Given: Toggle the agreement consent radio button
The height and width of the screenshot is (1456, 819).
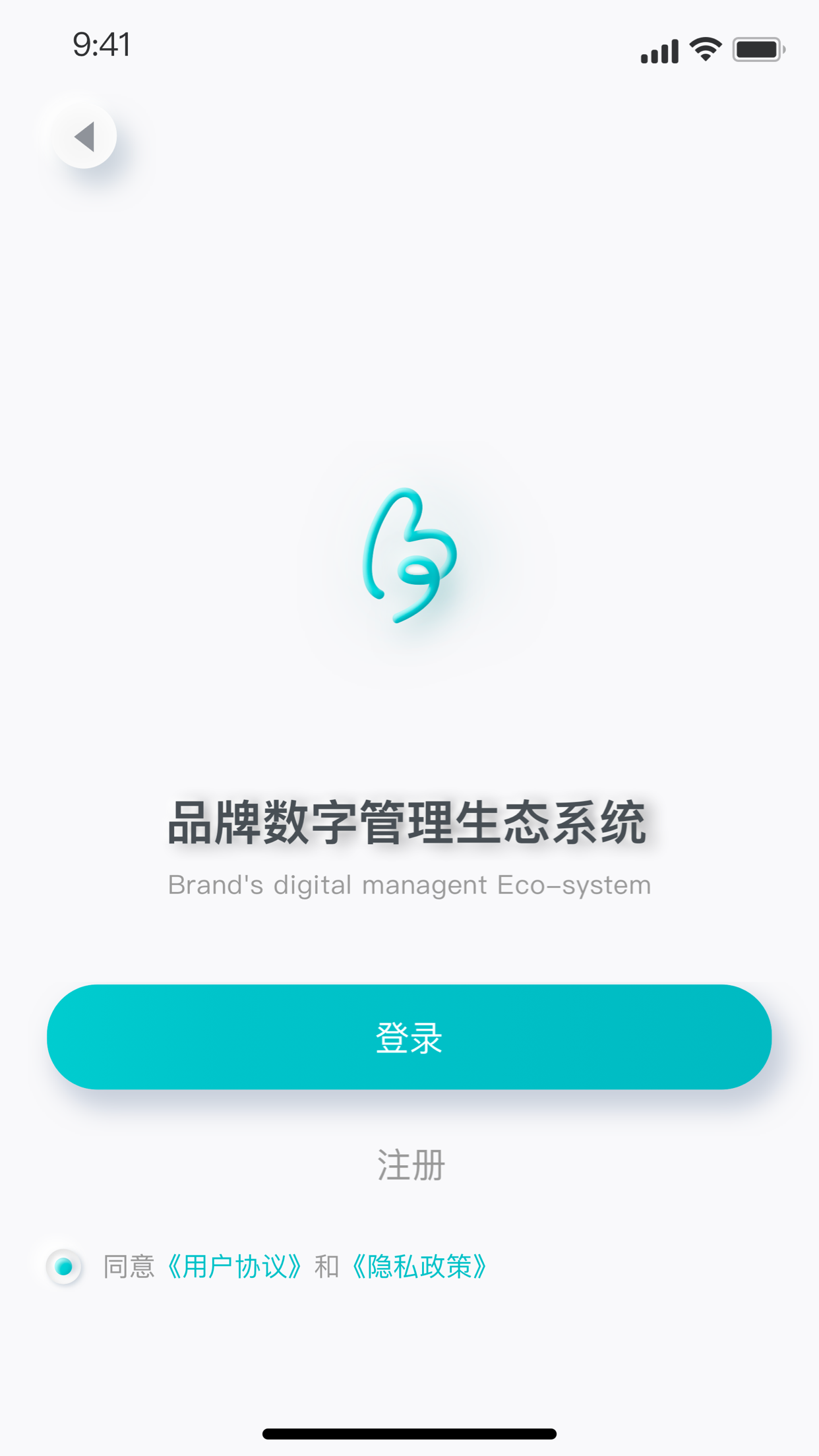Looking at the screenshot, I should 64,1264.
